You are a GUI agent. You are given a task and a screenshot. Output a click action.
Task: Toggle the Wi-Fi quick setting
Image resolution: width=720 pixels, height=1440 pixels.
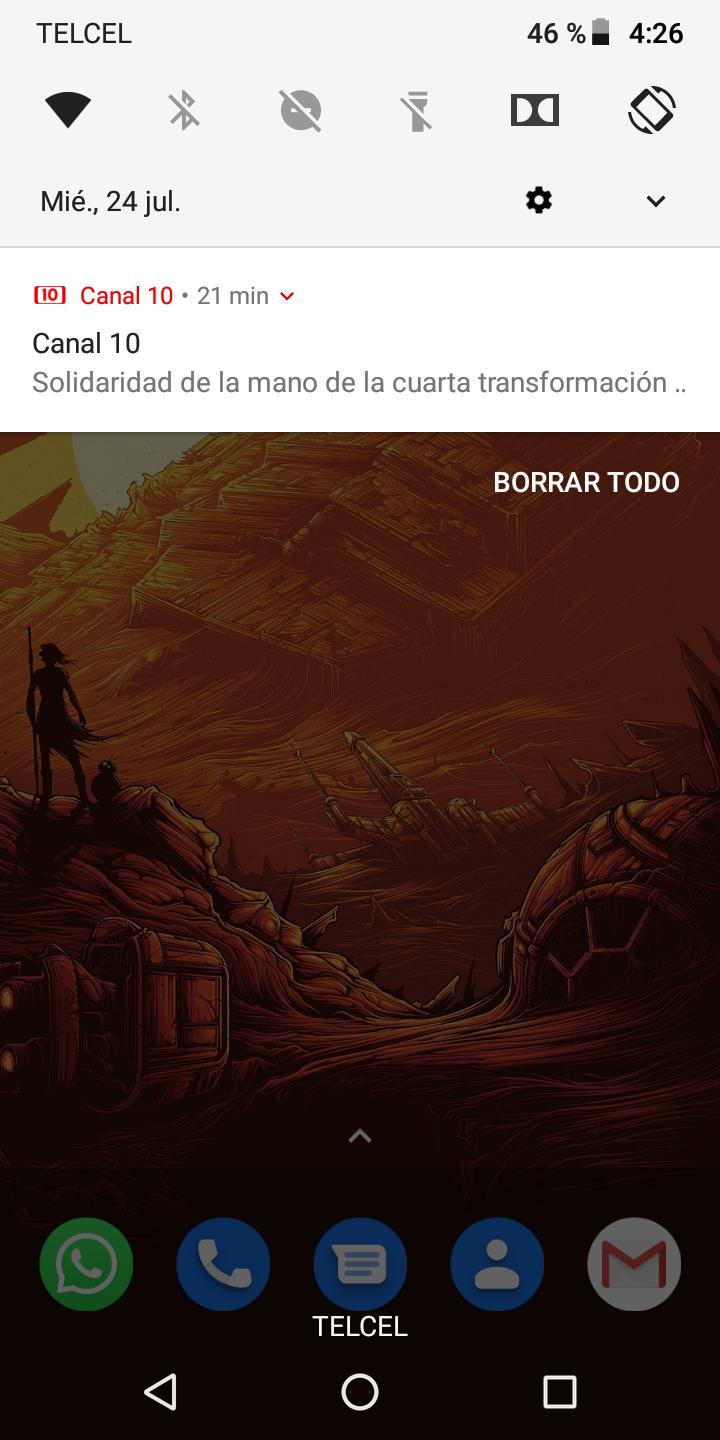(x=68, y=110)
